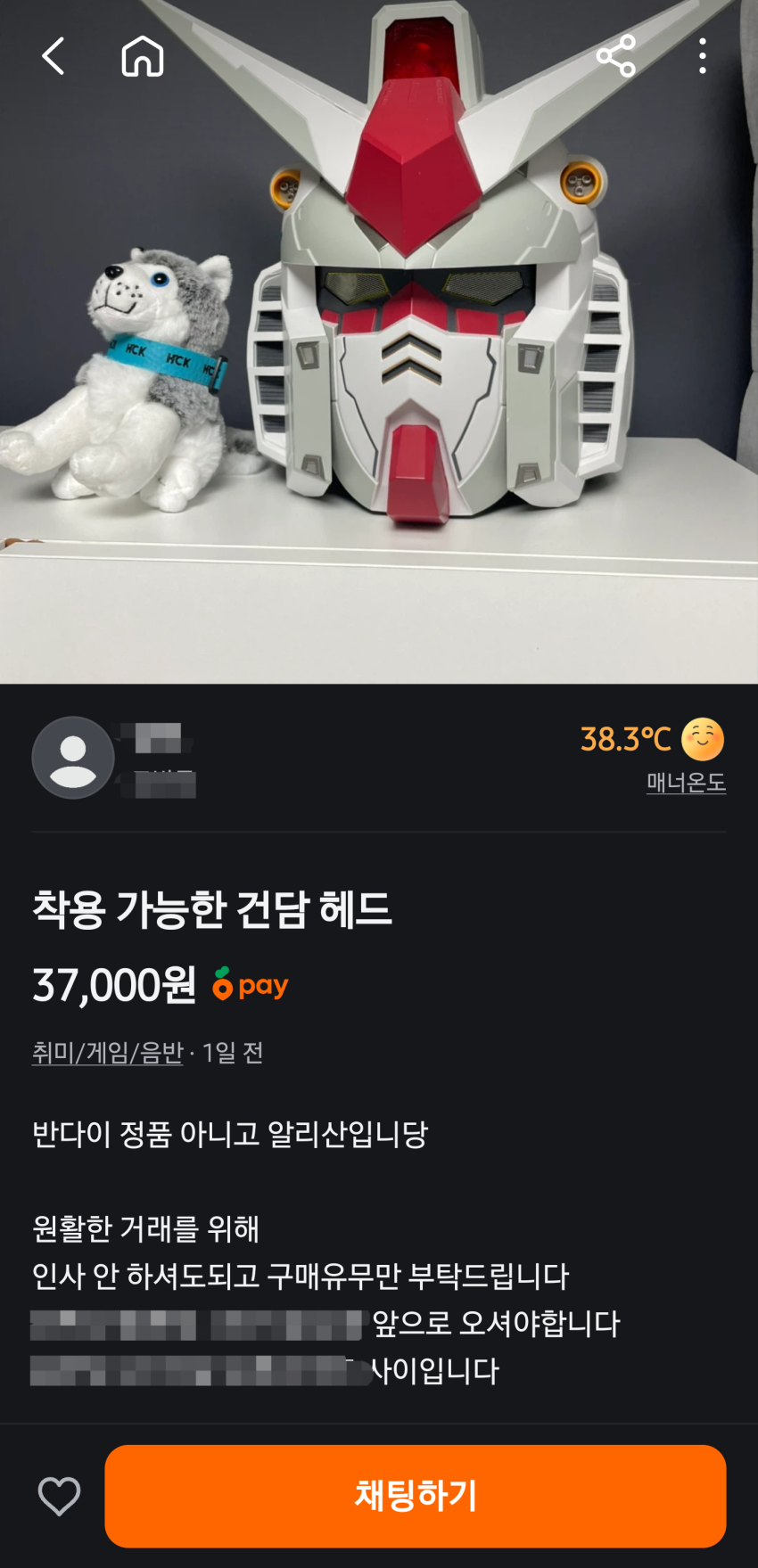Add this item to favorites
Screen dimensions: 758x1568
pos(59,1496)
